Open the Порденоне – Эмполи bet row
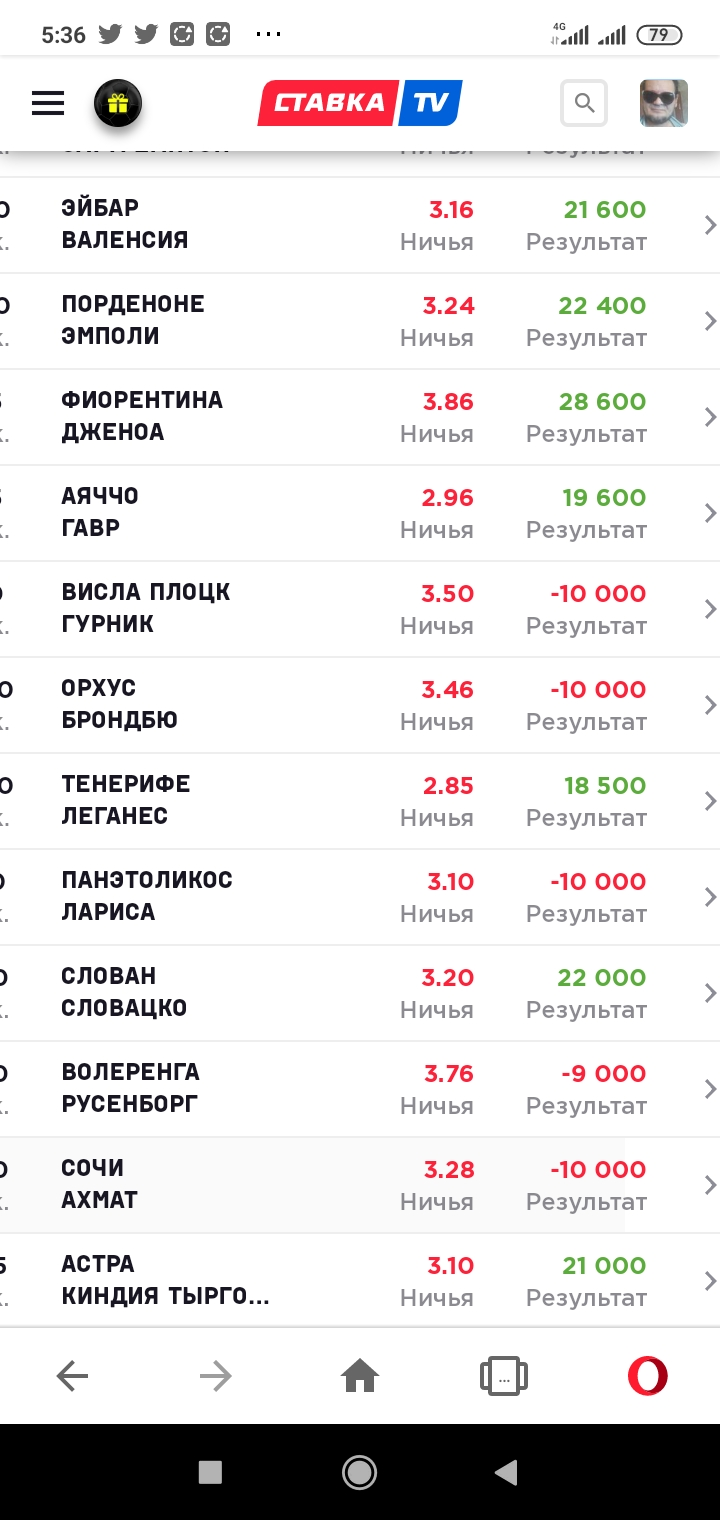Screen dimensions: 720x1520 (x=360, y=321)
